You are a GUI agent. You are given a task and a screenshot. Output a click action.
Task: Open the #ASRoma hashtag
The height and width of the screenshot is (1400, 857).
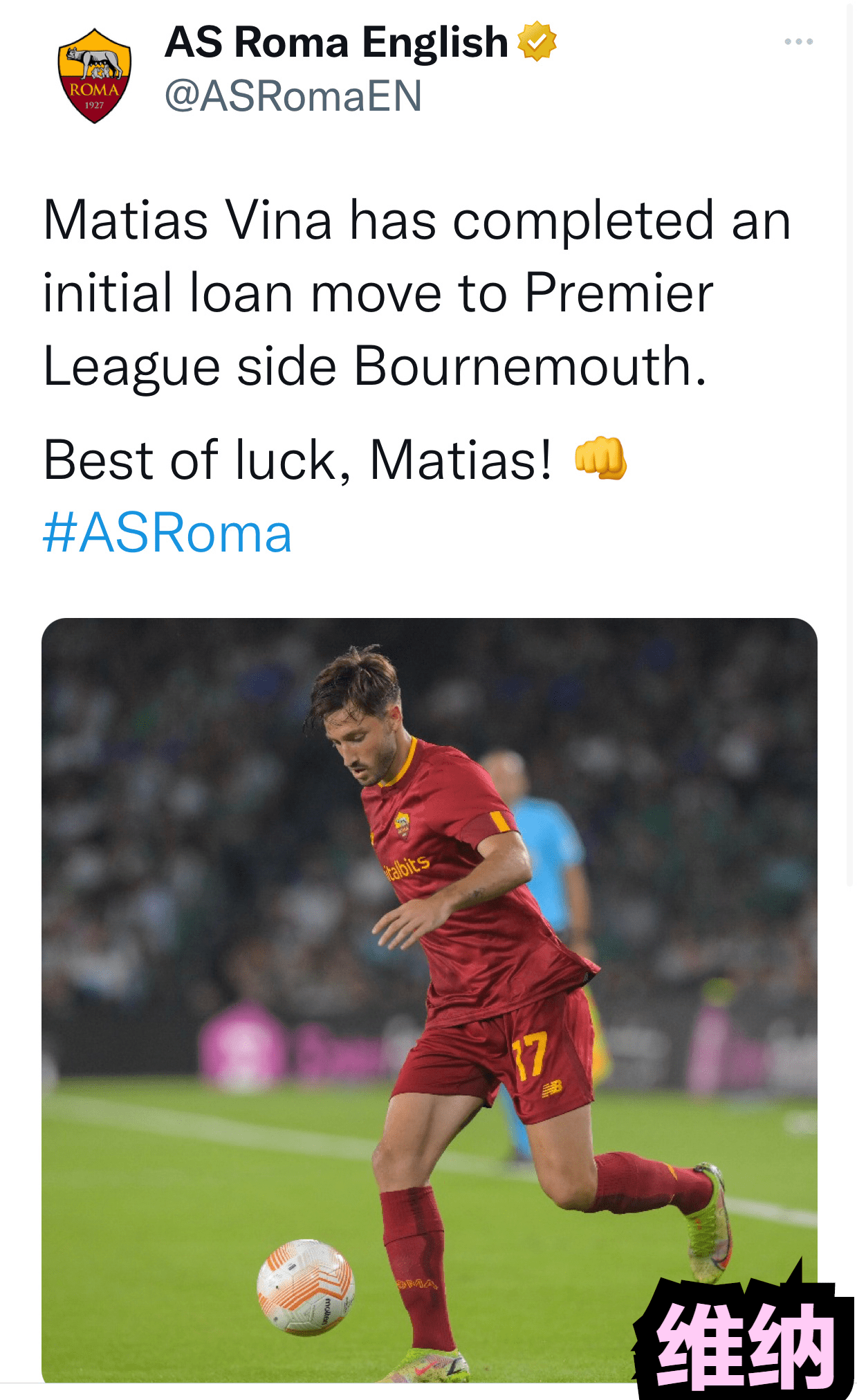click(167, 534)
